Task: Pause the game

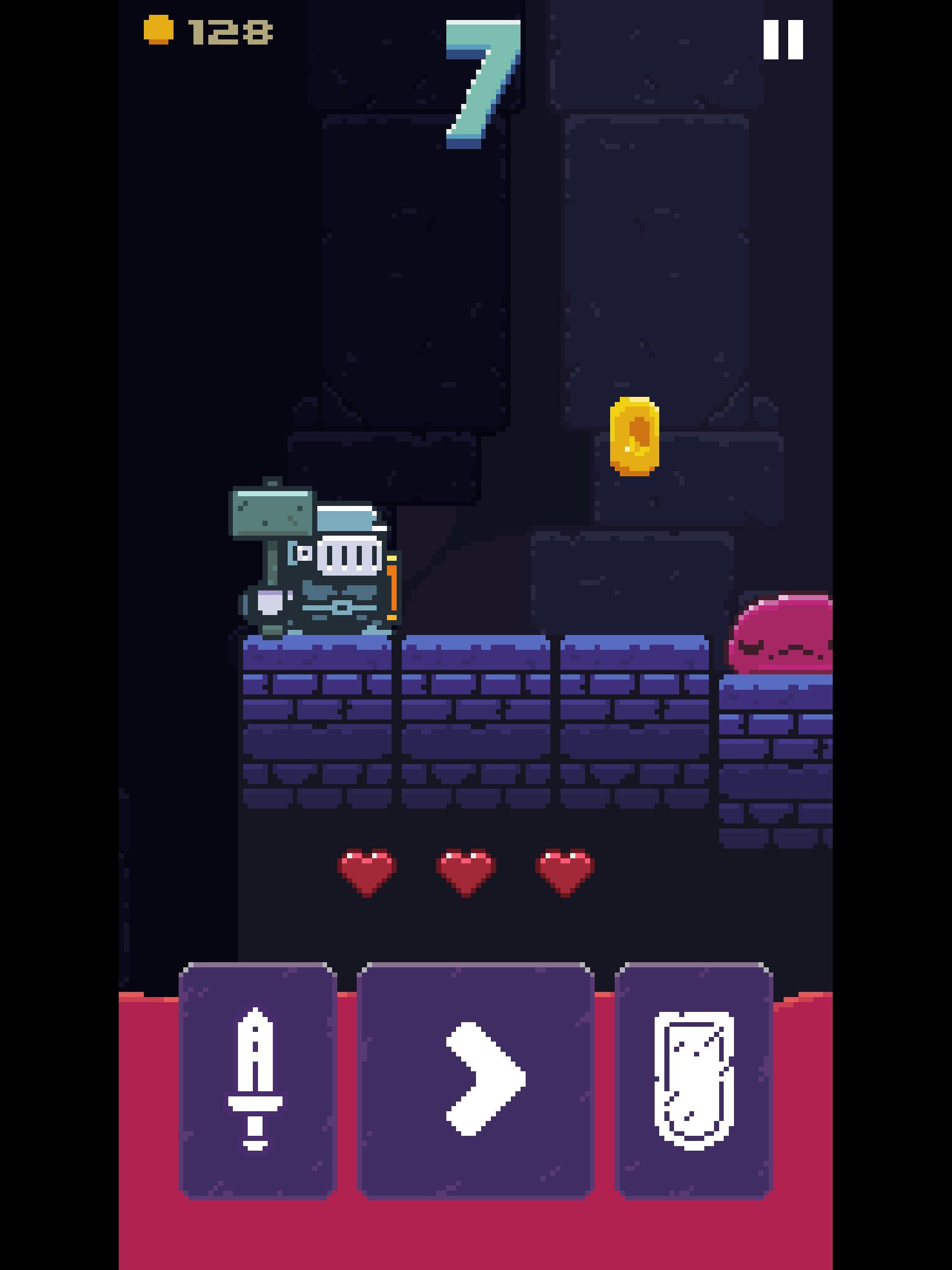Action: pos(782,39)
